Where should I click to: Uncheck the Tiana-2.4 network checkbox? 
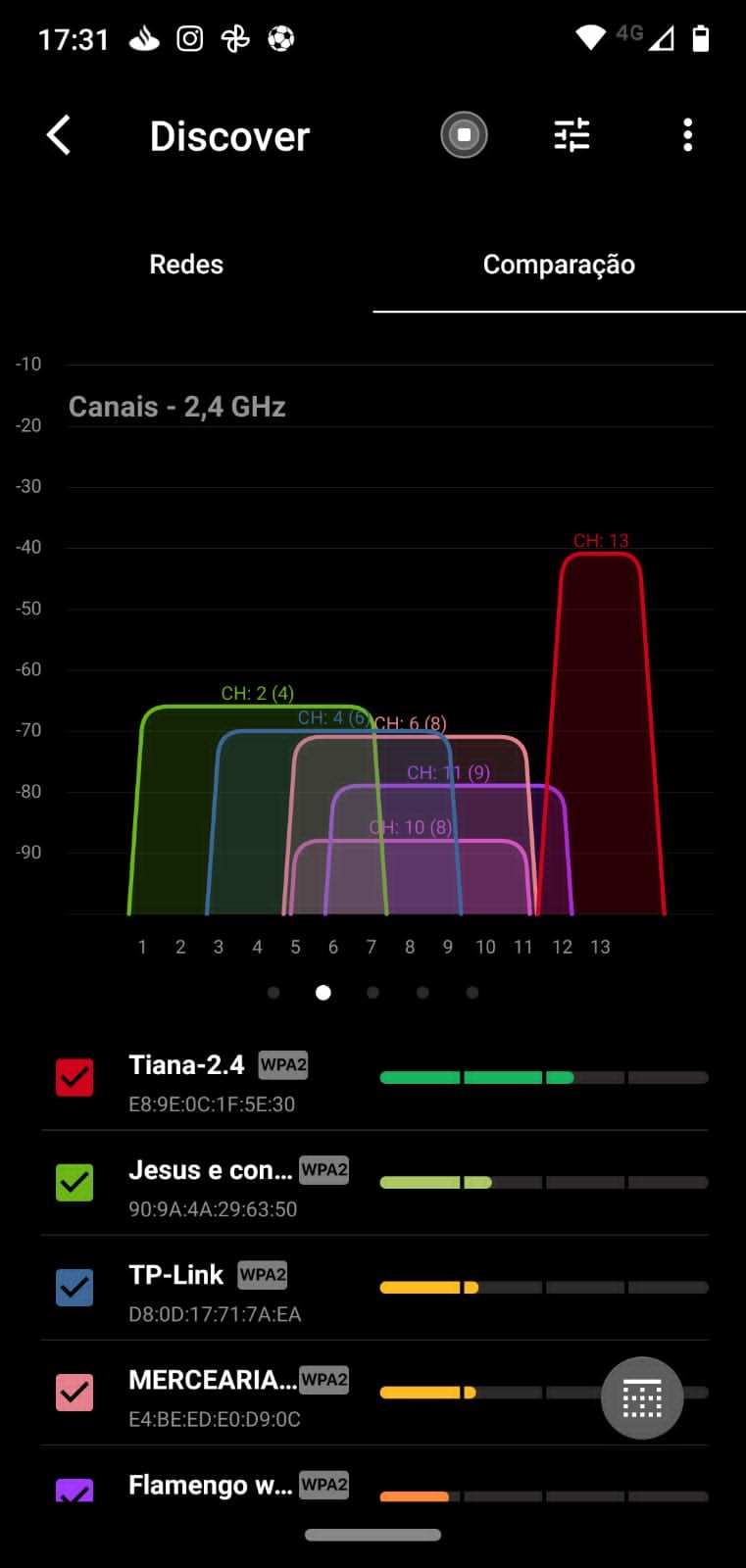[75, 1077]
